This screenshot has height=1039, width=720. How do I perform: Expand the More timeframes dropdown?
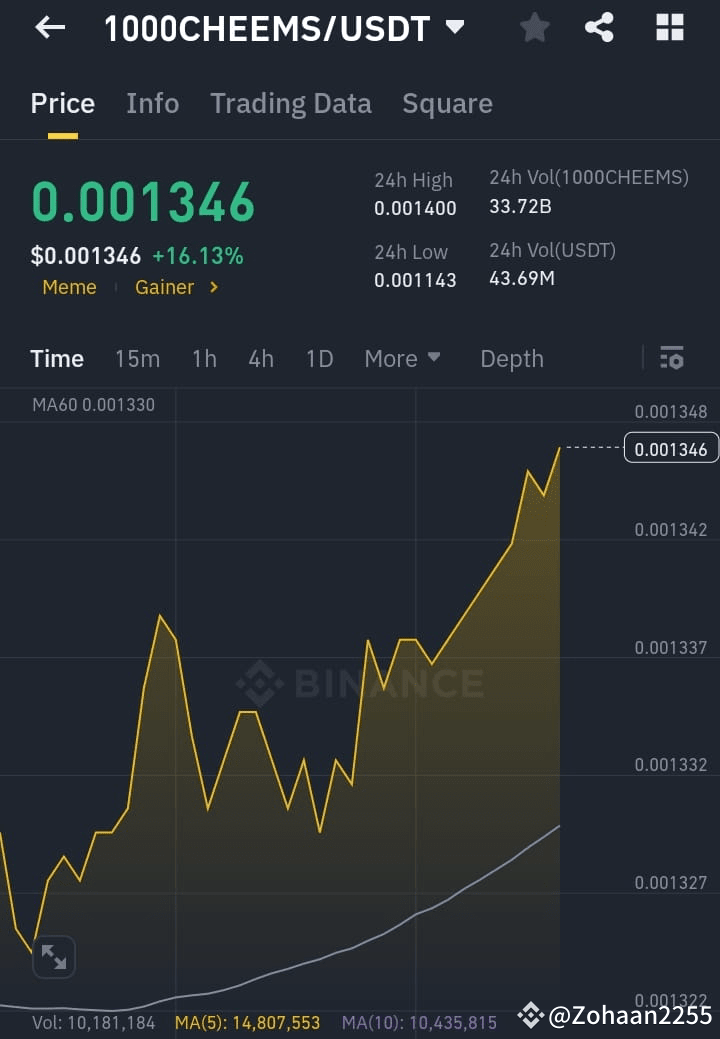[402, 358]
